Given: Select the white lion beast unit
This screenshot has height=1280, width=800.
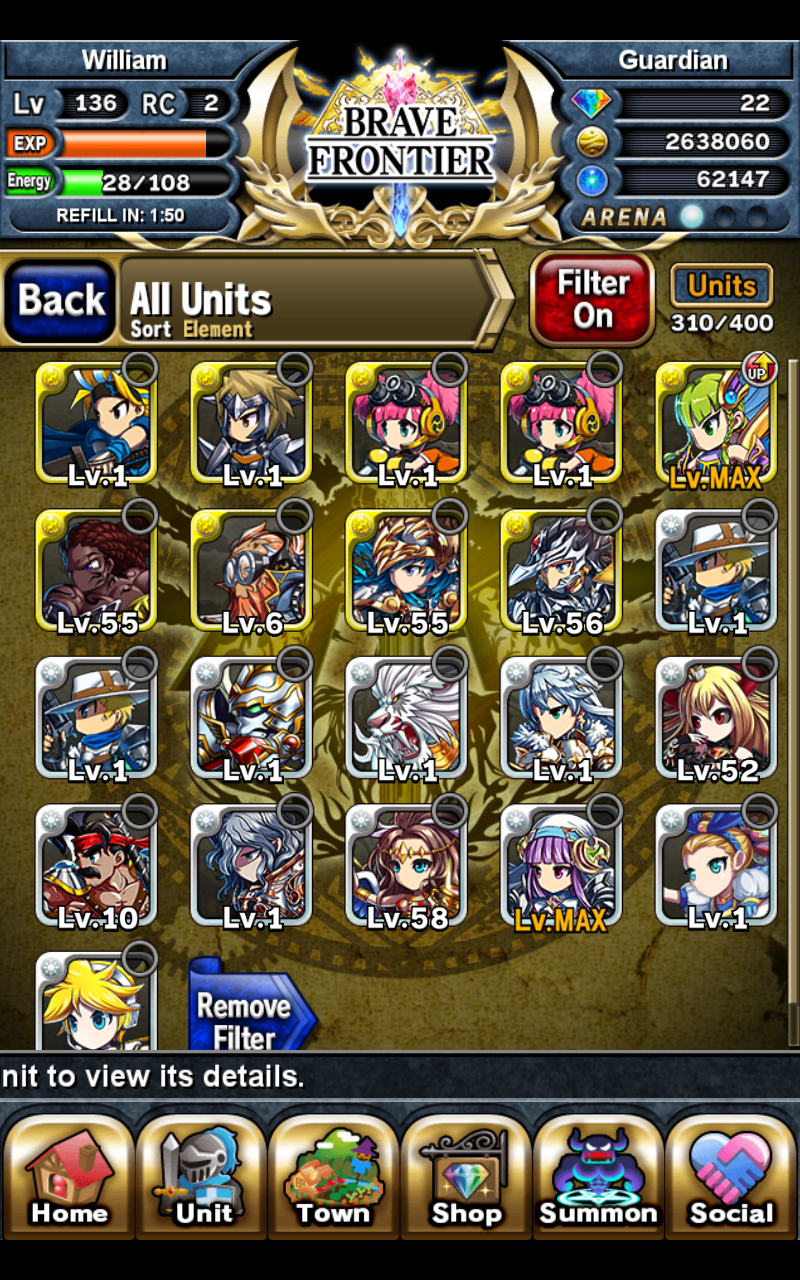Looking at the screenshot, I should (x=407, y=718).
